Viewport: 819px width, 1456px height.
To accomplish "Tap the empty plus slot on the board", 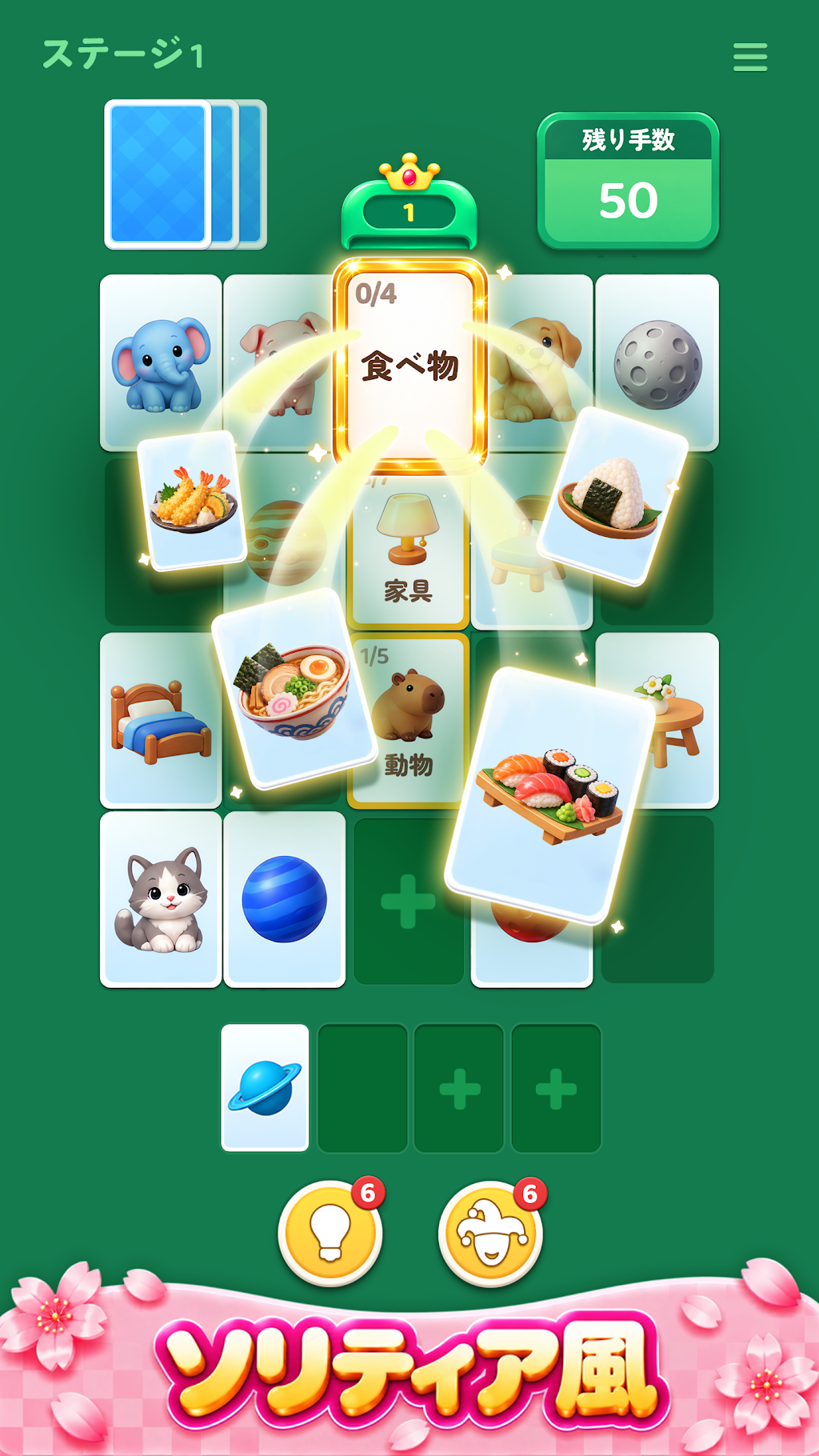I will [x=409, y=901].
